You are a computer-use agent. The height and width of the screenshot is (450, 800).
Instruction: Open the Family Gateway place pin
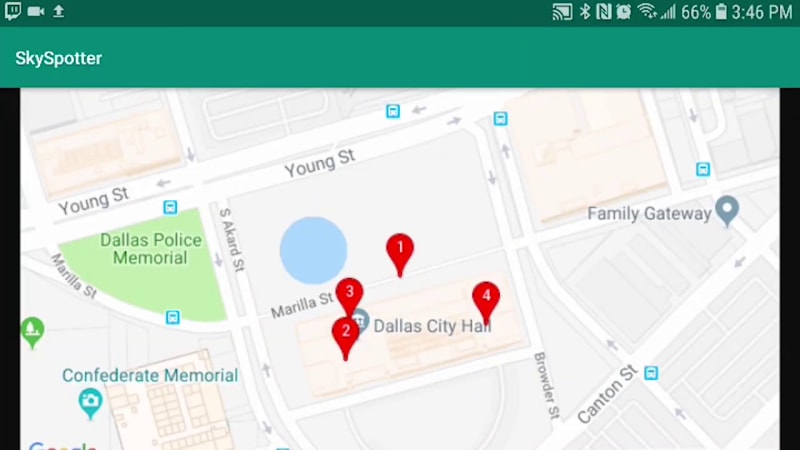point(727,211)
